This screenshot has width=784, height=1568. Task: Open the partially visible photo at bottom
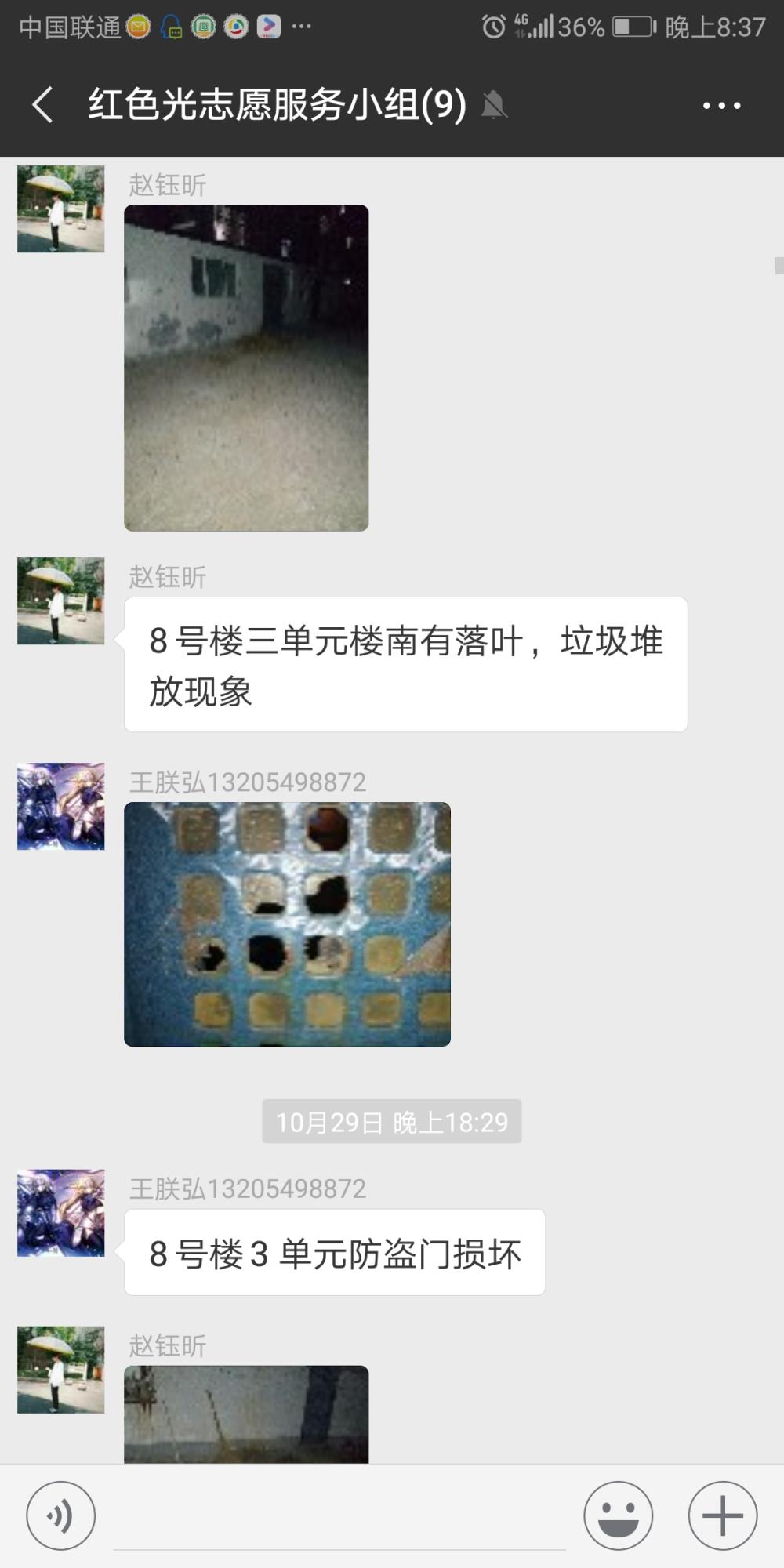(246, 1414)
